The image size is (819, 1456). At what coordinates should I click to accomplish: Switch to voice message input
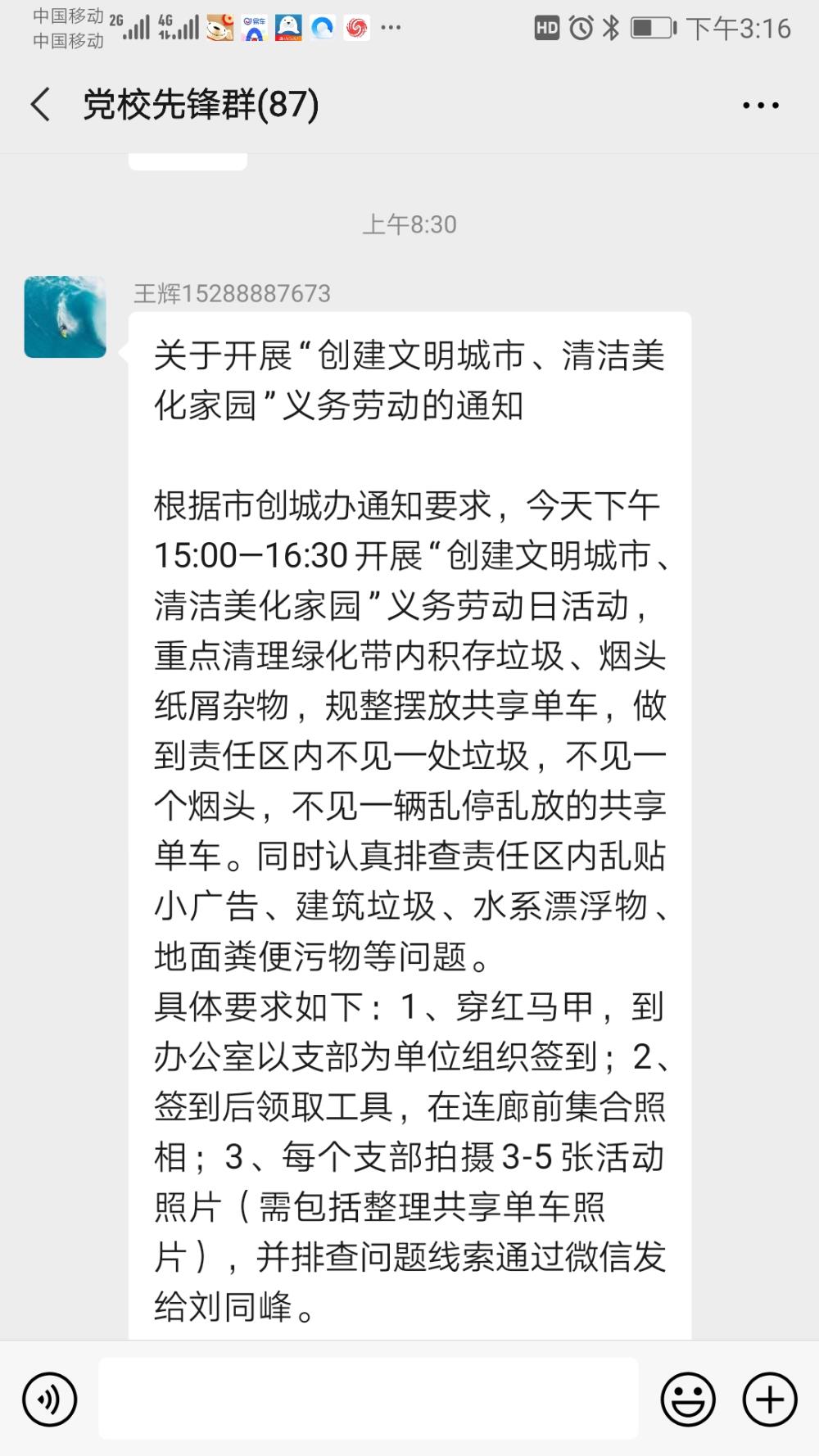(49, 1399)
